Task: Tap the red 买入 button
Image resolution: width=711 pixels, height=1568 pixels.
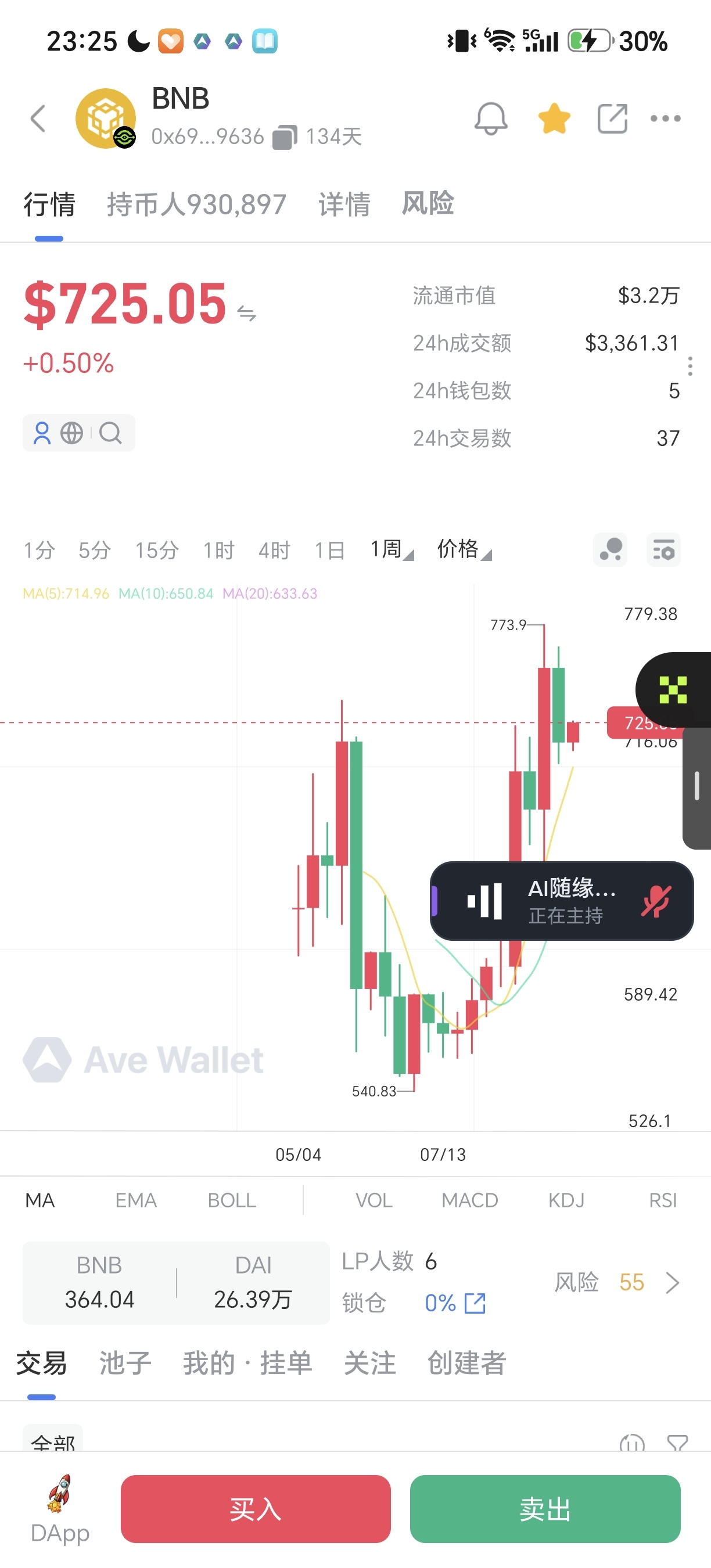Action: 256,1508
